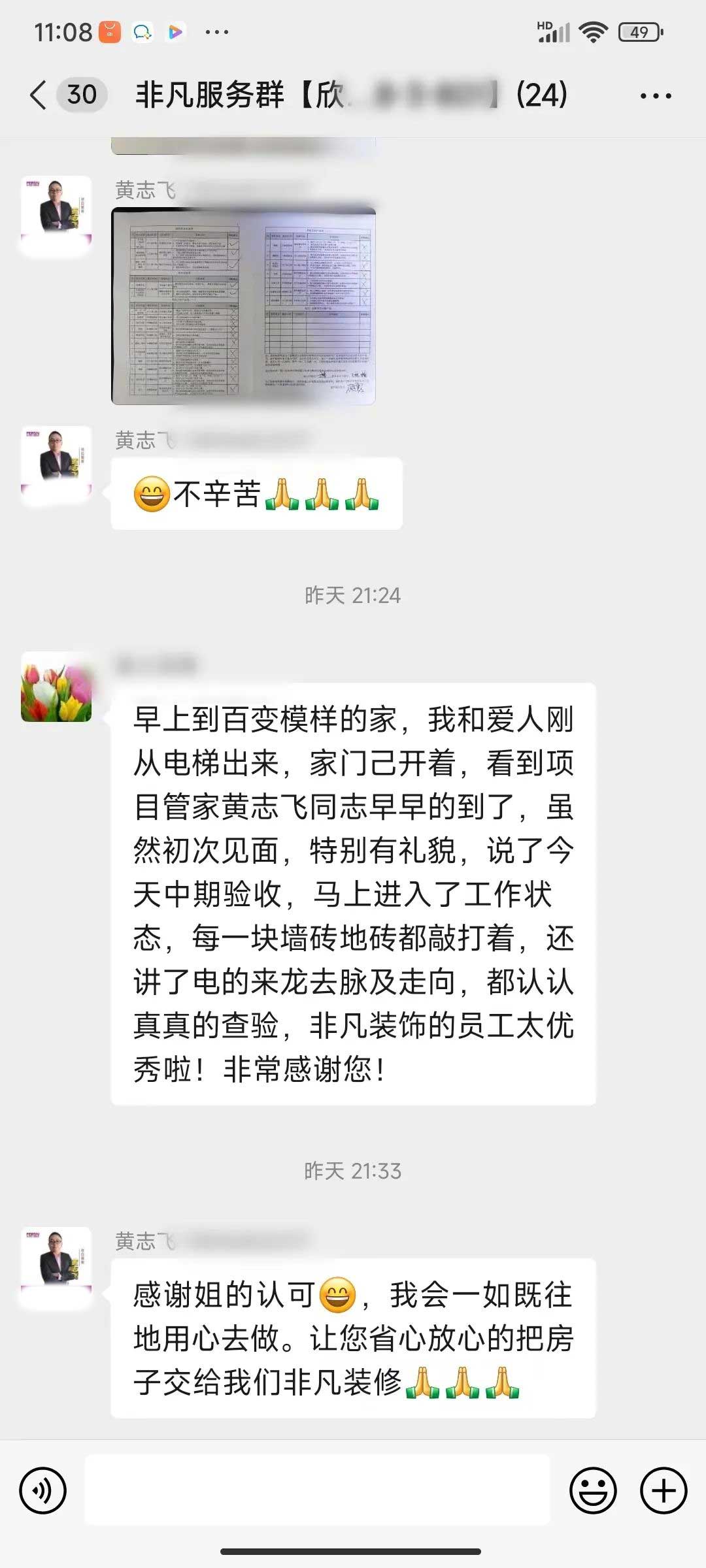Open the shared document photo from 黄志飞
Screen dimensions: 706x1568
(243, 306)
